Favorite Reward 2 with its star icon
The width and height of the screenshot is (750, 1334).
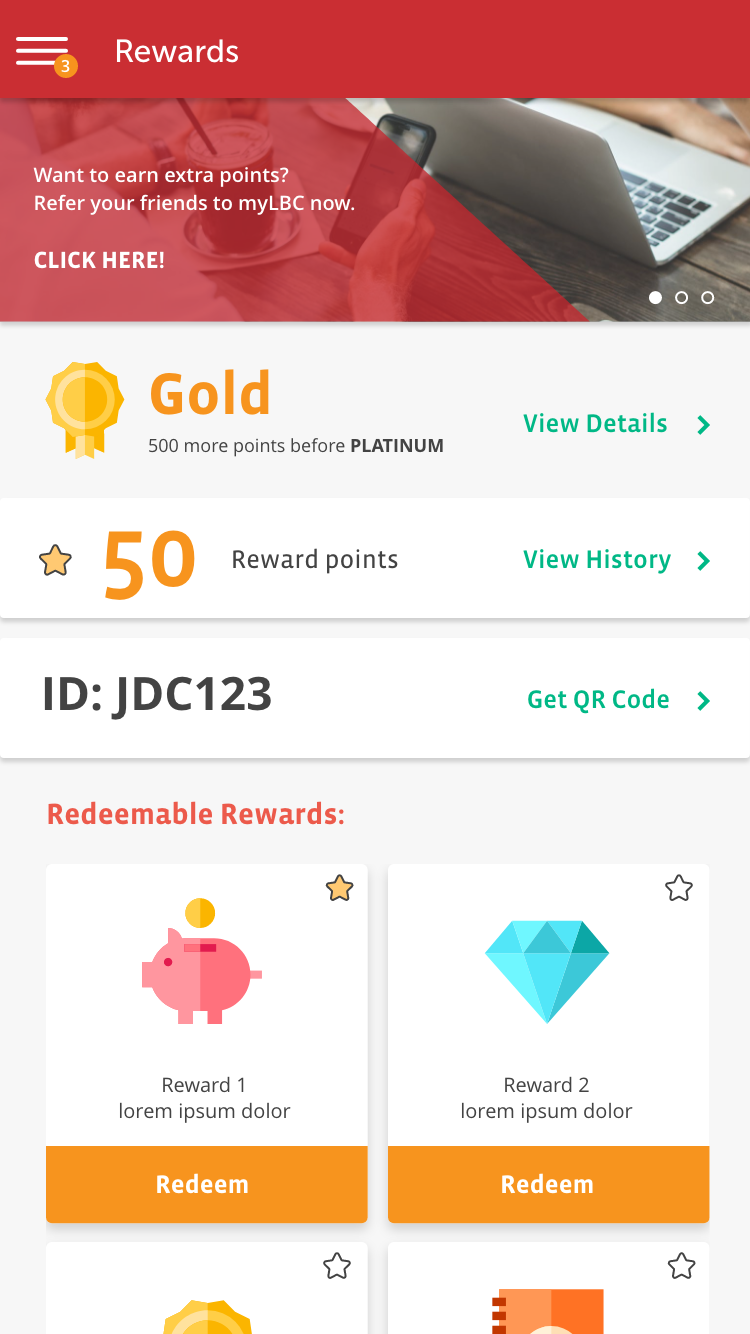pyautogui.click(x=679, y=888)
